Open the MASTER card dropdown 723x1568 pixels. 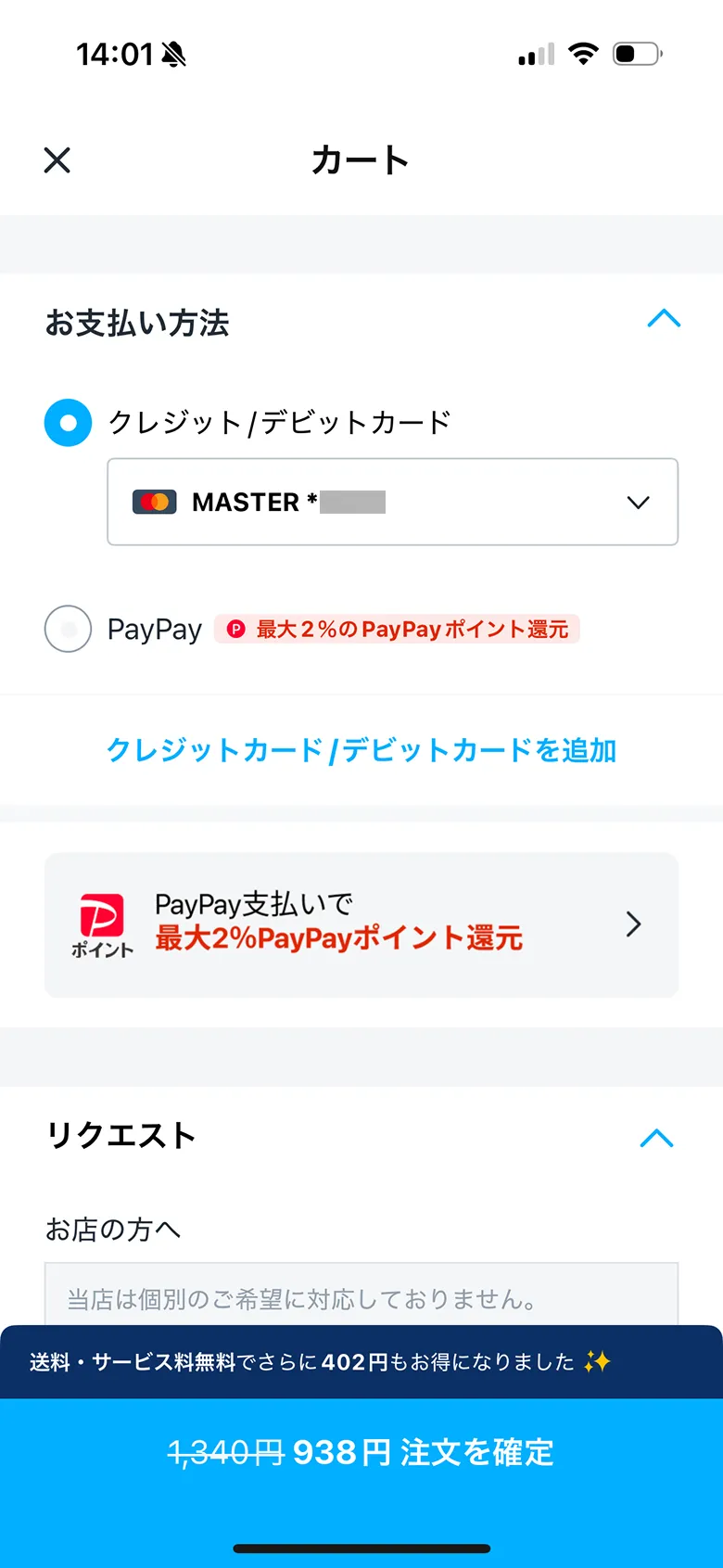click(x=392, y=502)
